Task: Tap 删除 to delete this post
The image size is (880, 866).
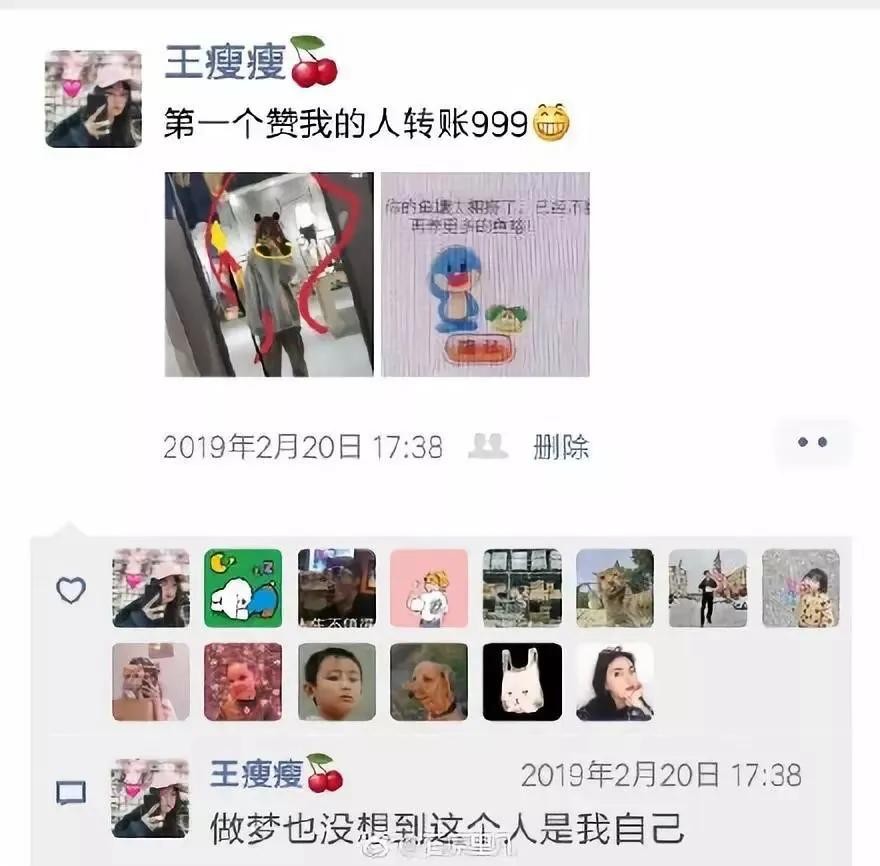Action: click(x=561, y=447)
